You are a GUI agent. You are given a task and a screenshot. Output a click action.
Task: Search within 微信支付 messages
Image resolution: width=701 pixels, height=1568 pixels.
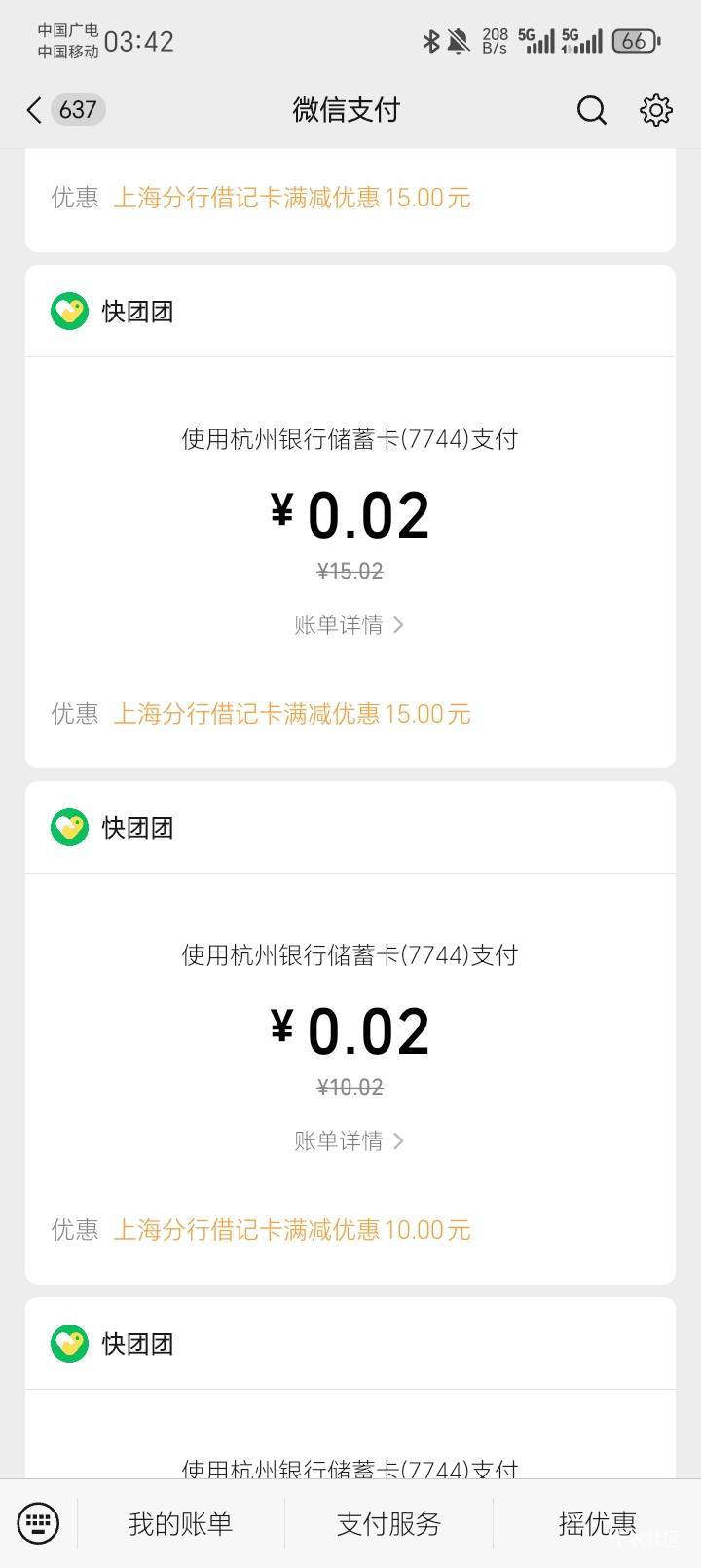591,110
